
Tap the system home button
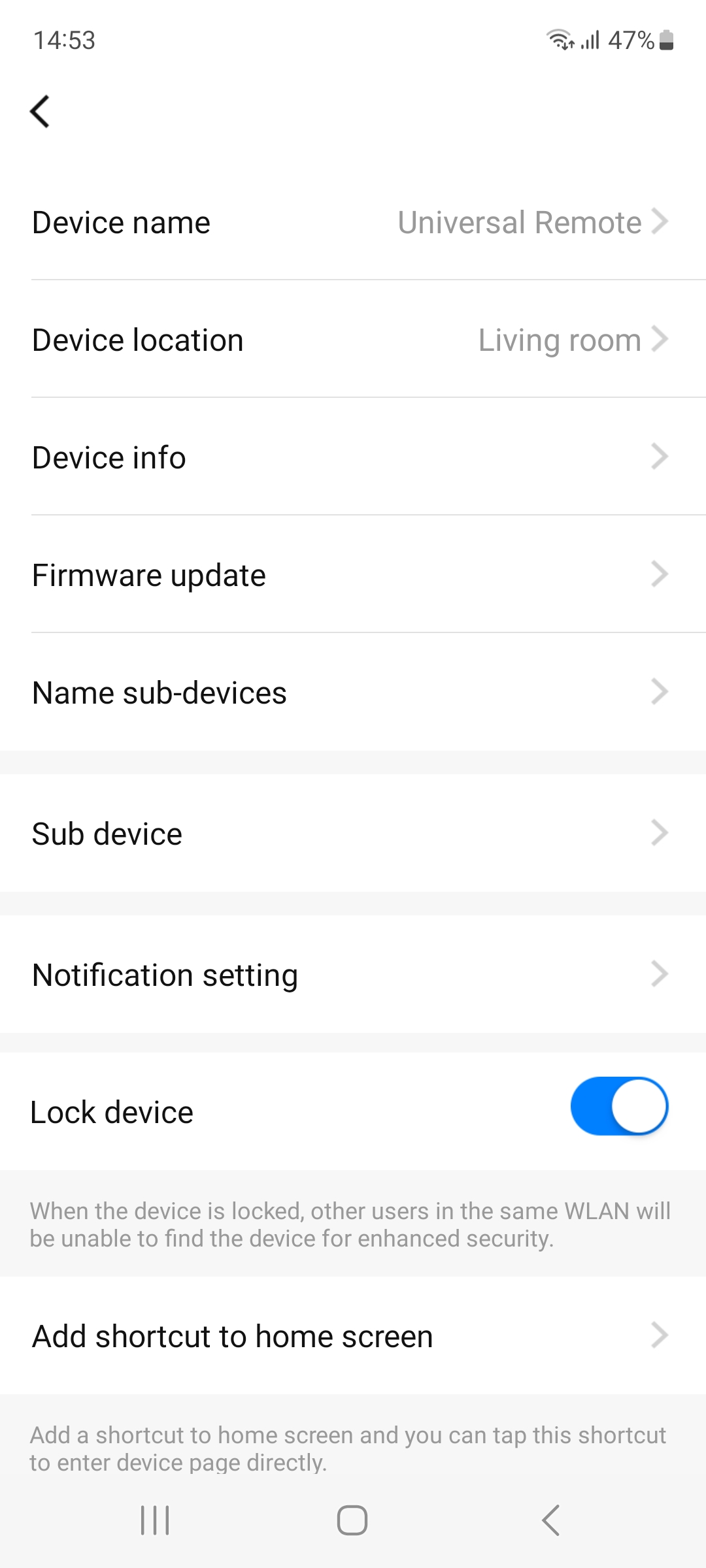(352, 1520)
